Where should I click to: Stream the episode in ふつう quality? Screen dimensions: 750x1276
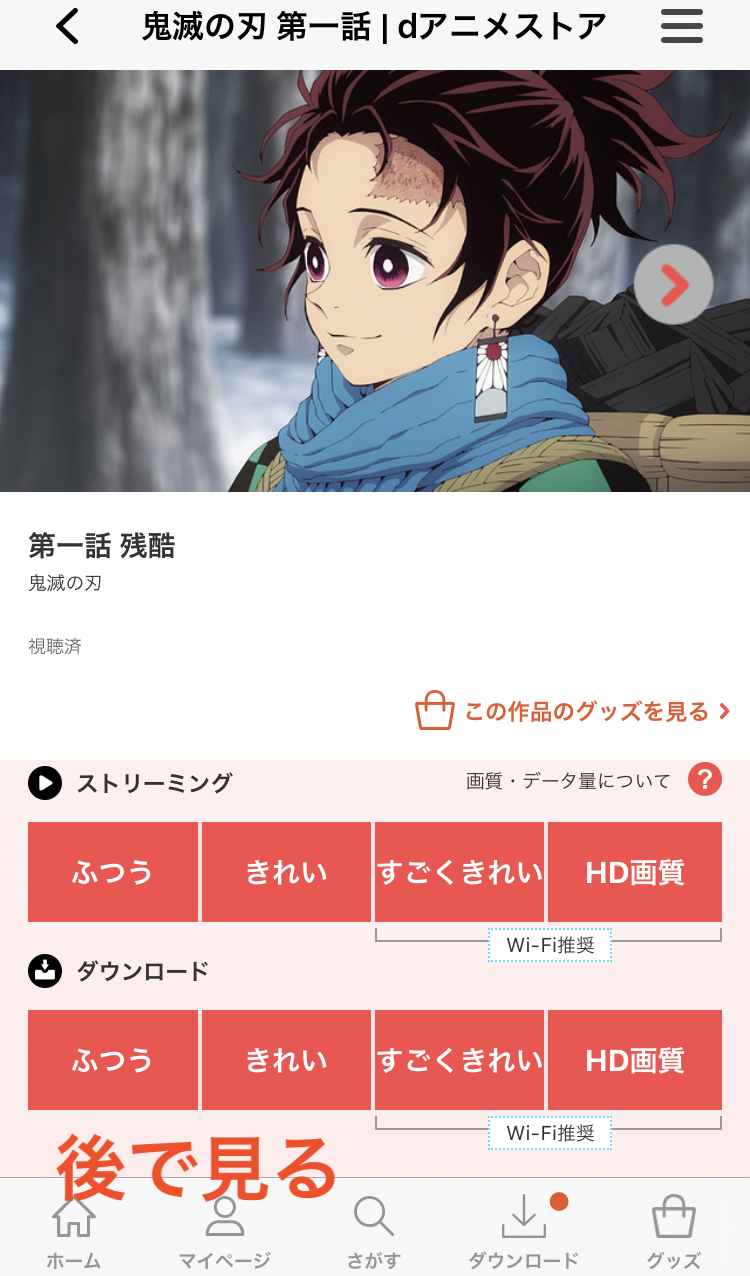[113, 872]
